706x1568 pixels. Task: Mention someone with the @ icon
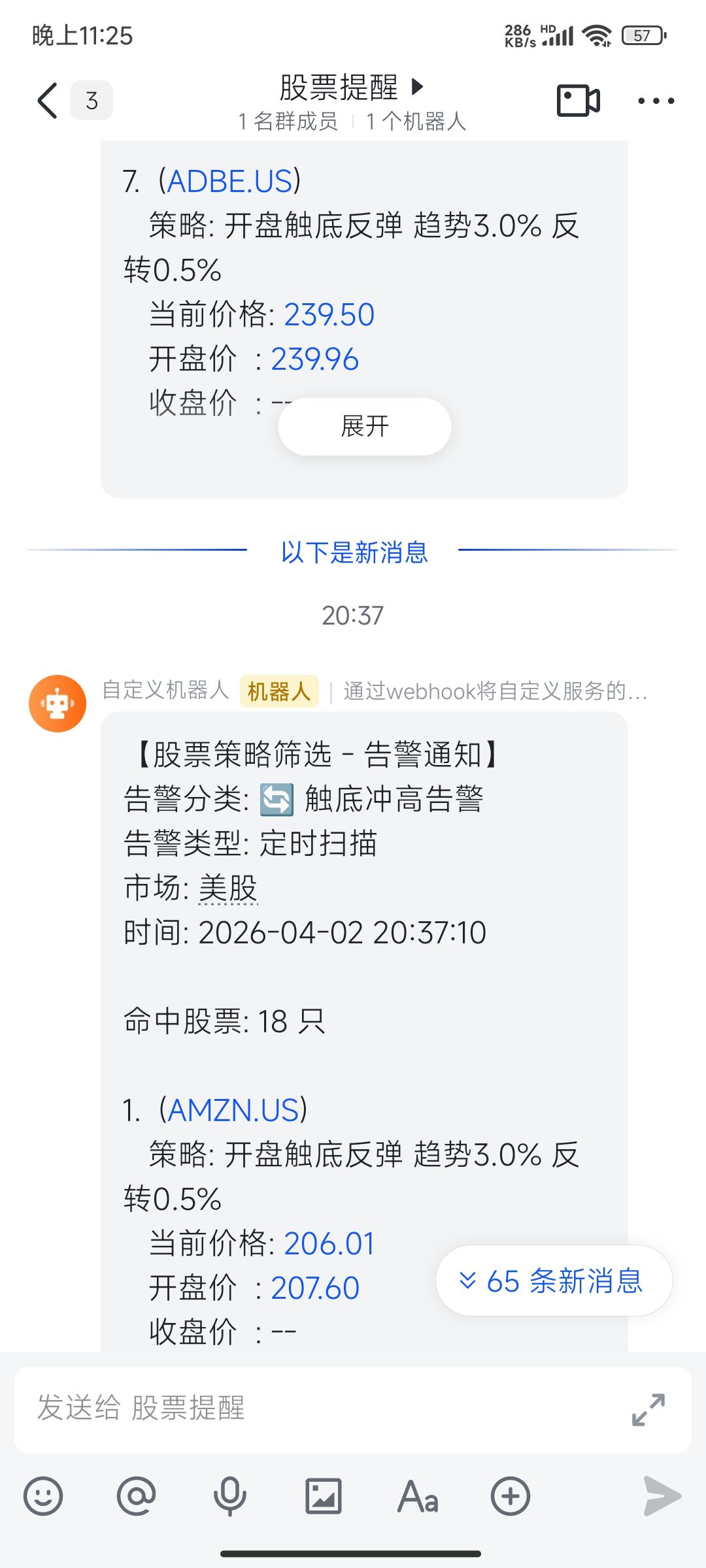tap(137, 1496)
